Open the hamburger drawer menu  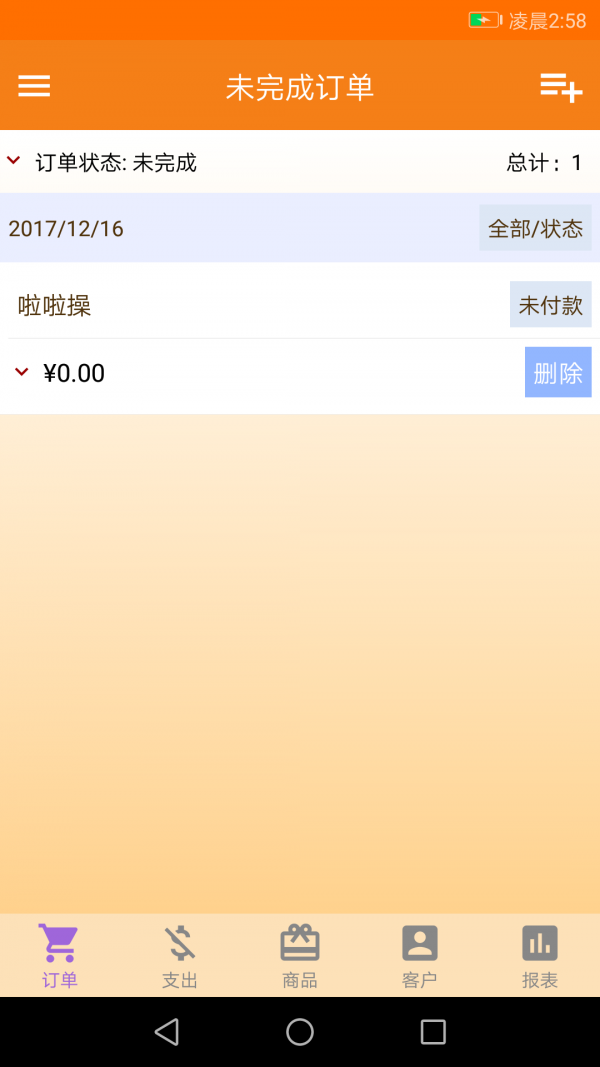point(34,86)
